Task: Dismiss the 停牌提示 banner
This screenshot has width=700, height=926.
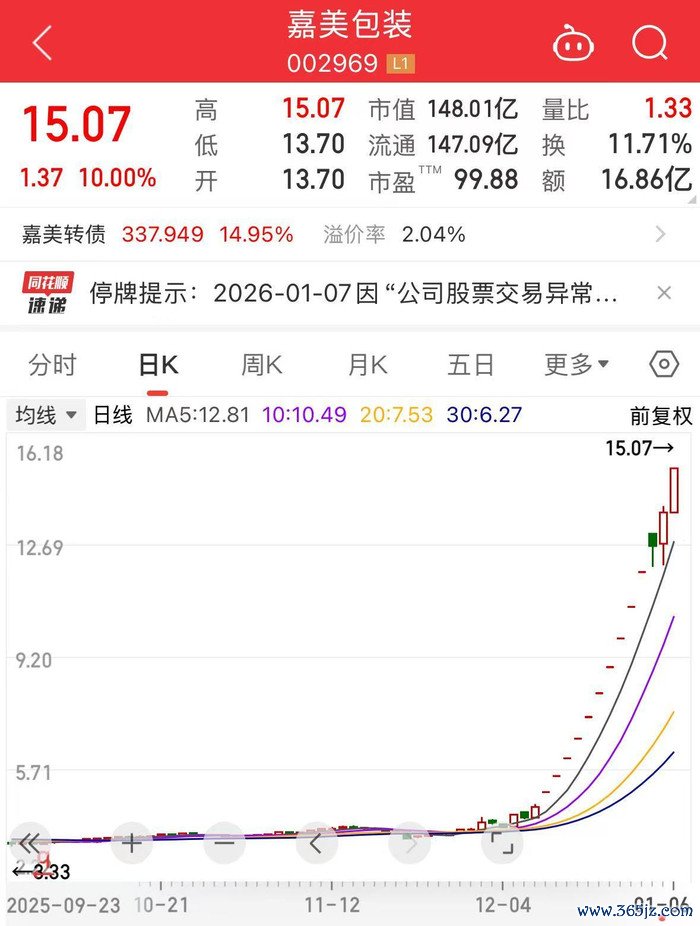Action: tap(664, 293)
